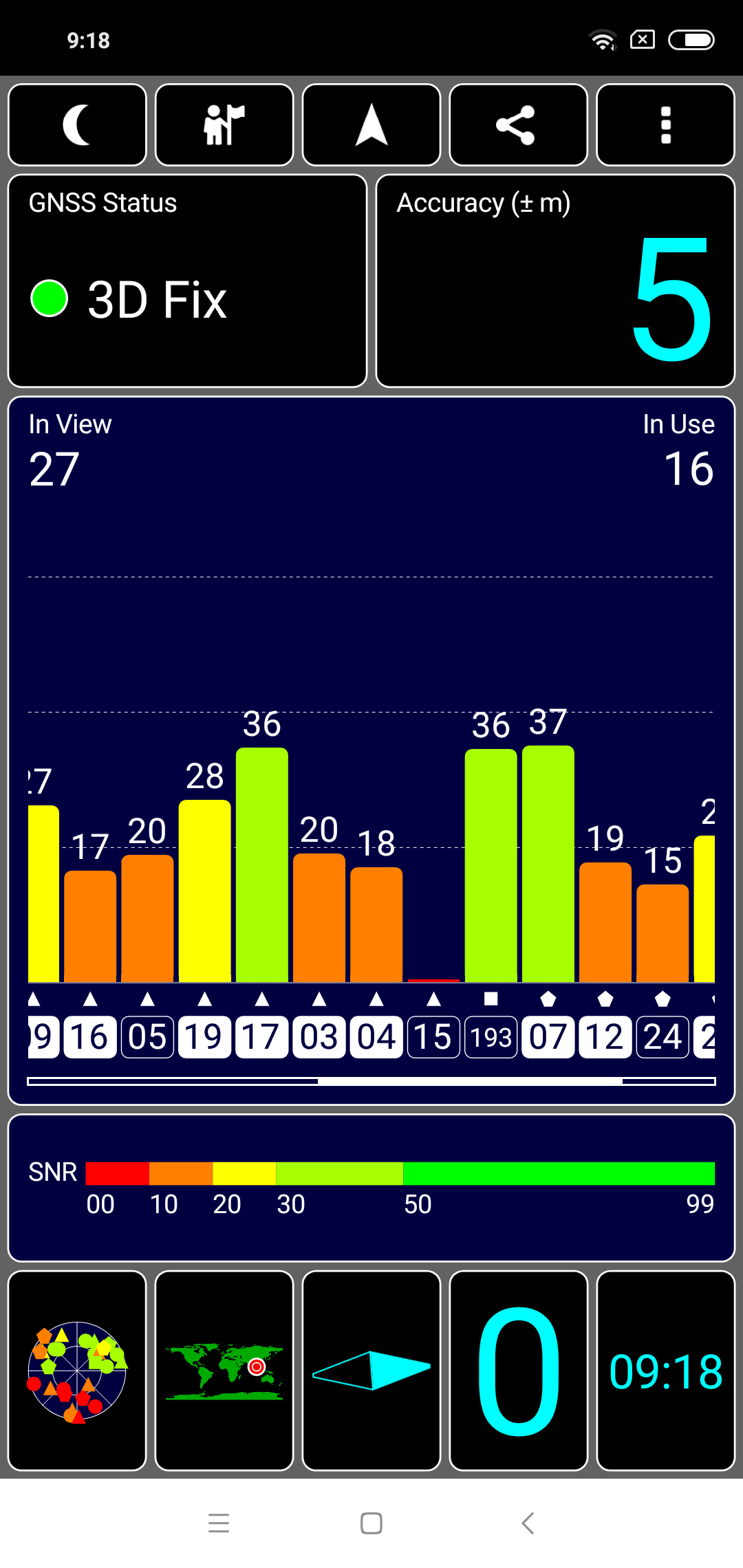This screenshot has height=1568, width=743.
Task: Go back using the system back button
Action: click(x=528, y=1523)
